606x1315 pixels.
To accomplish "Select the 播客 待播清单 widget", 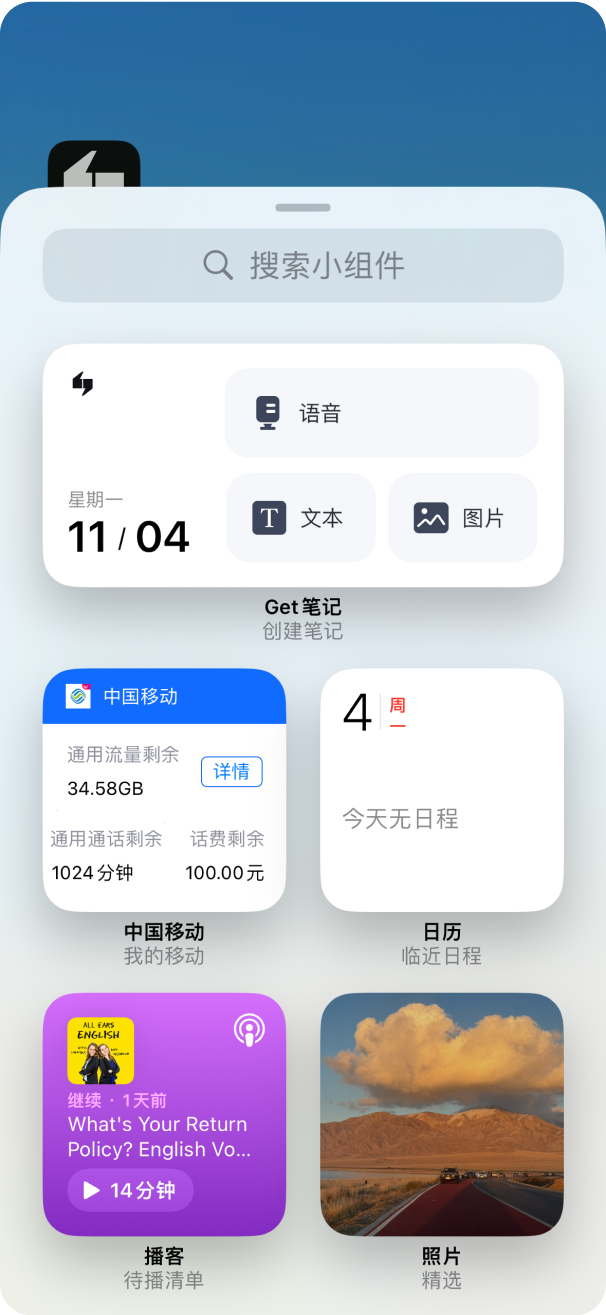I will point(164,1114).
